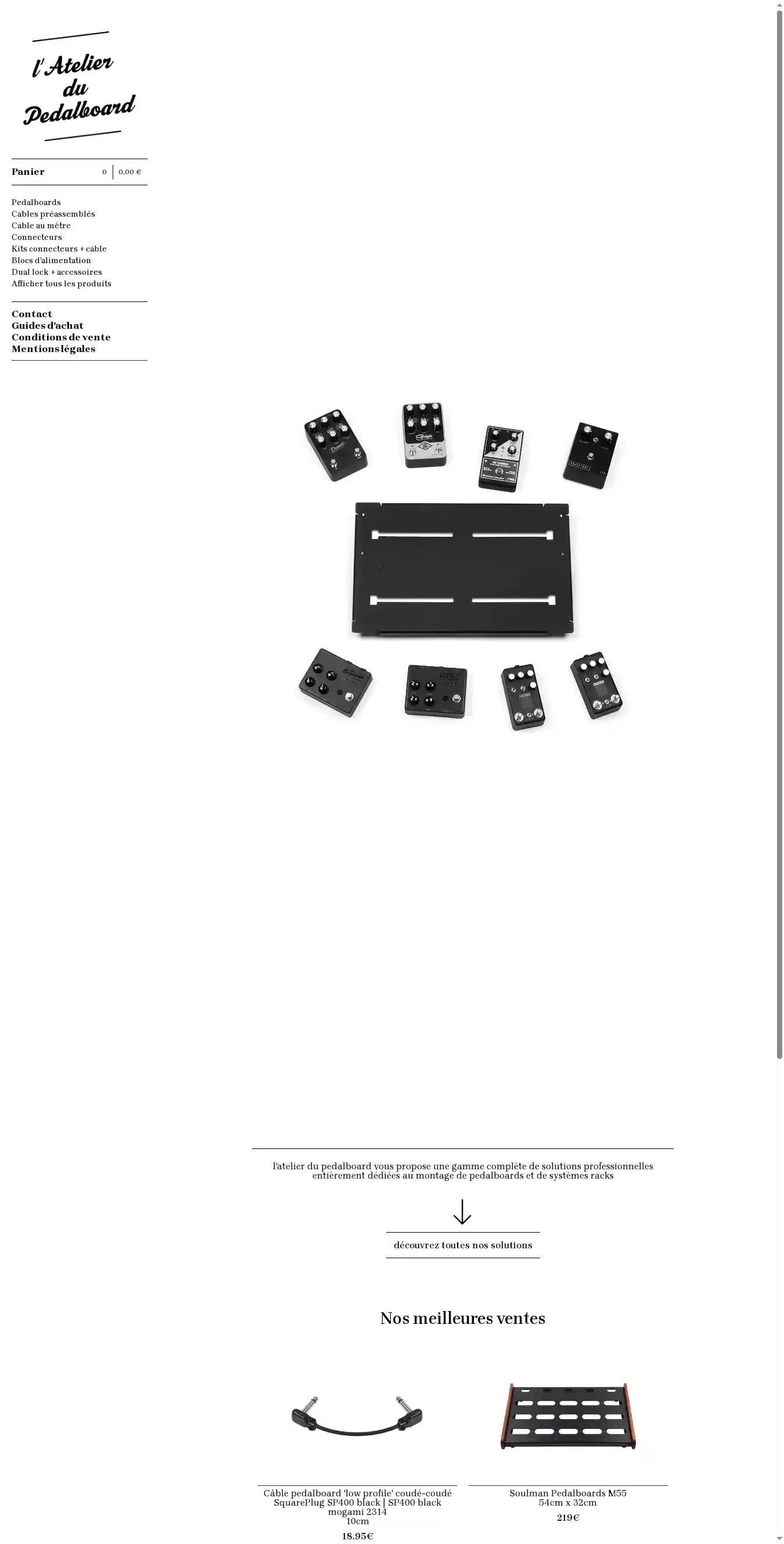784x1544 pixels.
Task: Open the Panier shopping cart
Action: (x=28, y=172)
